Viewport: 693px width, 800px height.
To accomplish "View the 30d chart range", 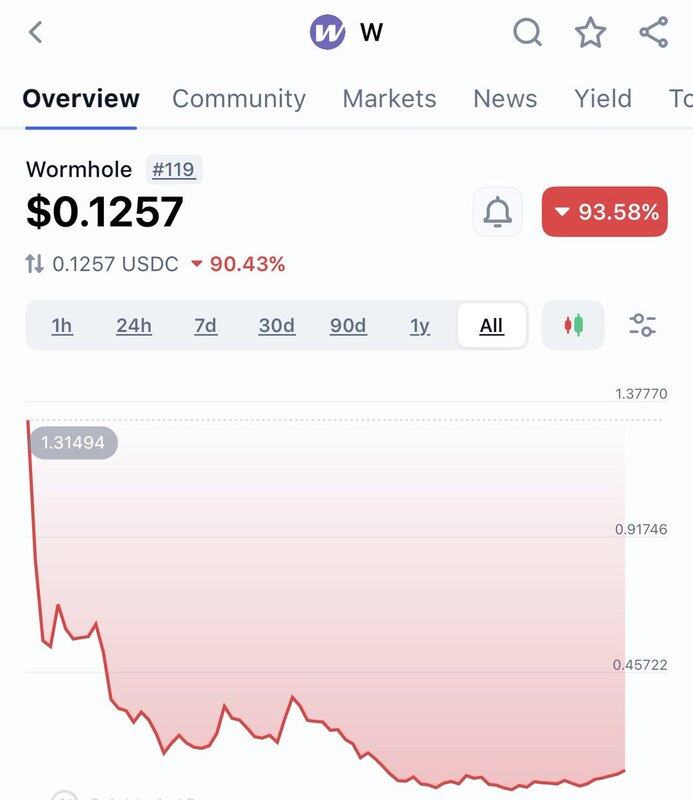I will (x=276, y=325).
